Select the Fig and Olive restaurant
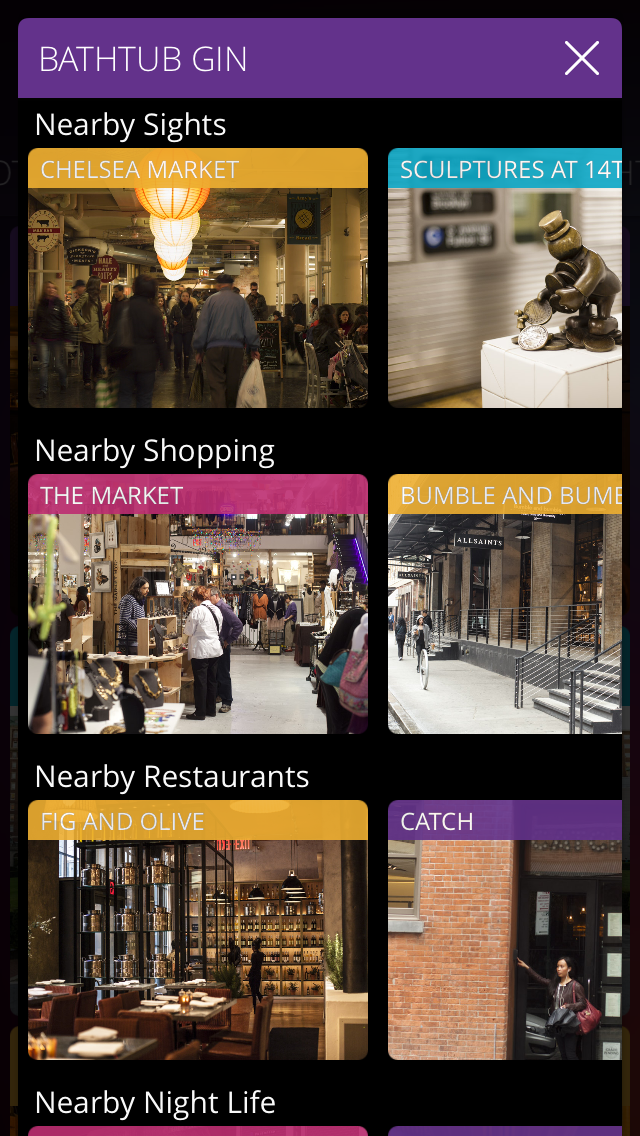The width and height of the screenshot is (640, 1136). point(198,930)
